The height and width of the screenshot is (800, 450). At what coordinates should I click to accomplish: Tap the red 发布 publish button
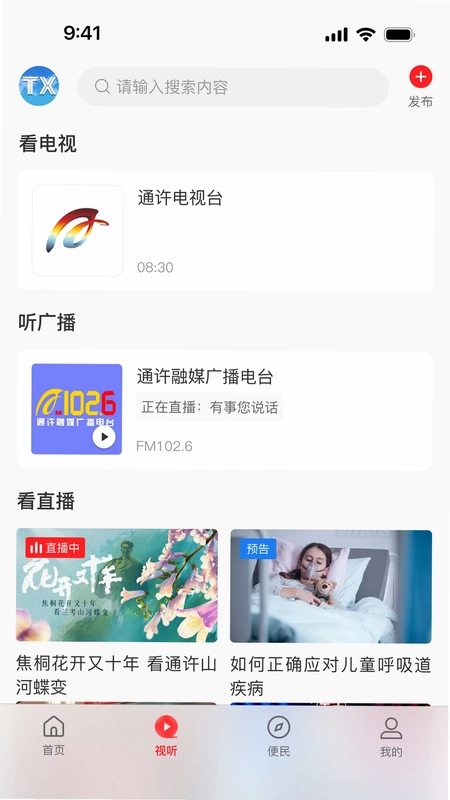tap(420, 86)
